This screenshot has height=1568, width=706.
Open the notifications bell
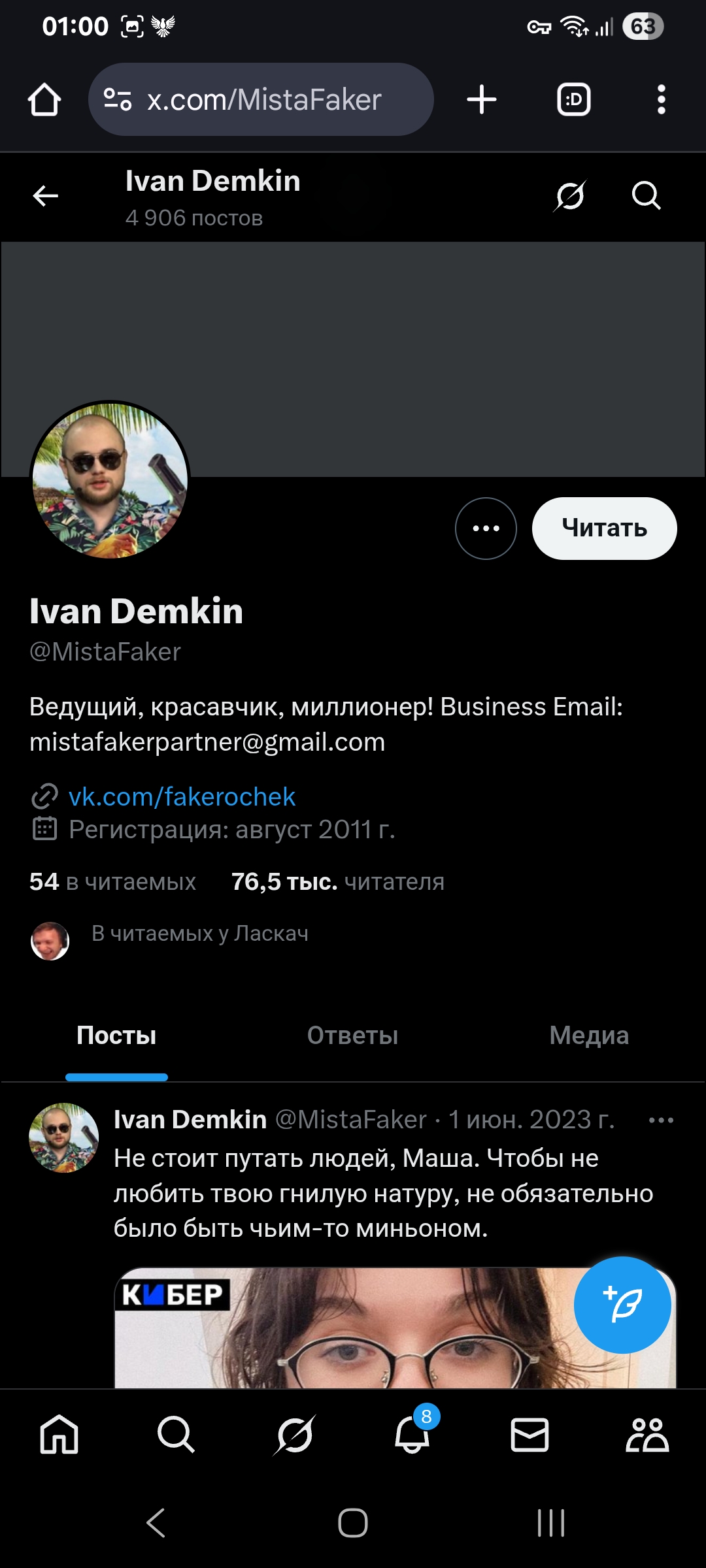(x=412, y=1435)
